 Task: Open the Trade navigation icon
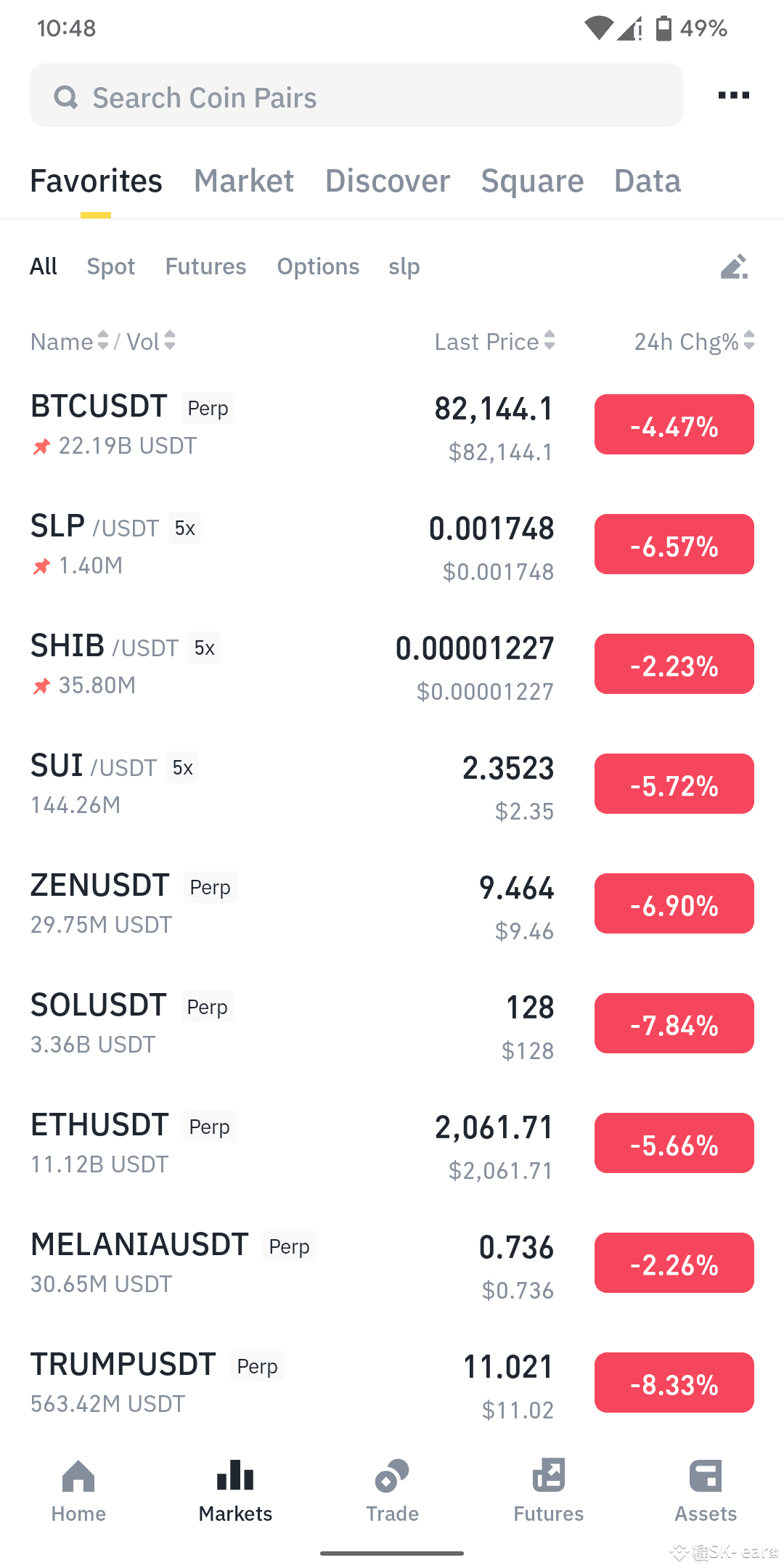pos(392,1477)
